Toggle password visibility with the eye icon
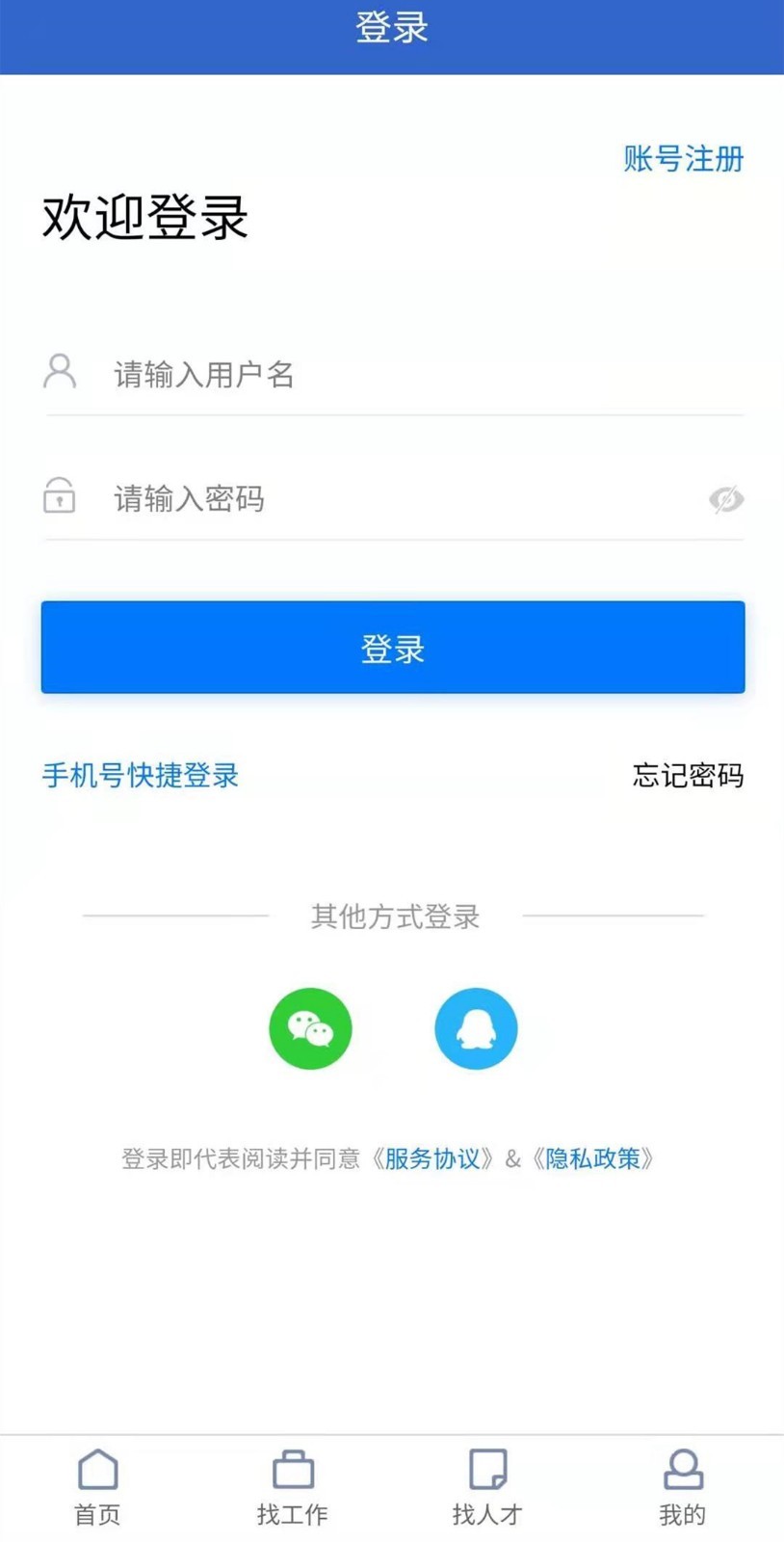The image size is (784, 1542). click(x=727, y=499)
